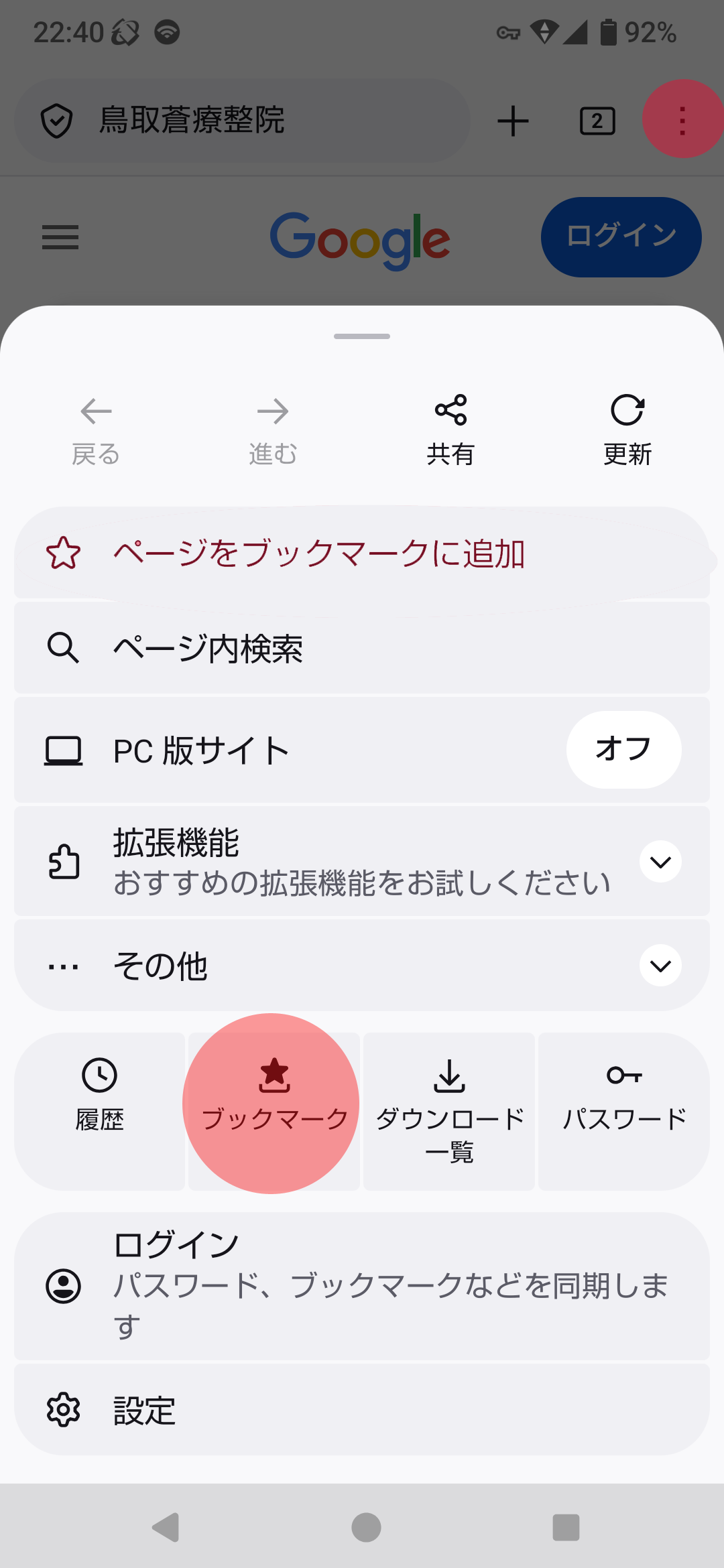Screen dimensions: 724x1568
Task: Toggle PC 版サイト desktop site
Action: pyautogui.click(x=623, y=750)
